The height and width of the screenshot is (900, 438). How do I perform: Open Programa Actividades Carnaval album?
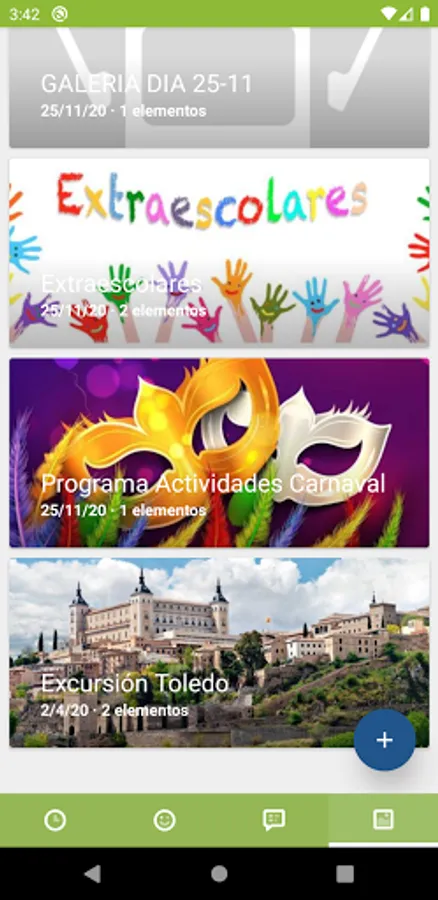pos(219,452)
